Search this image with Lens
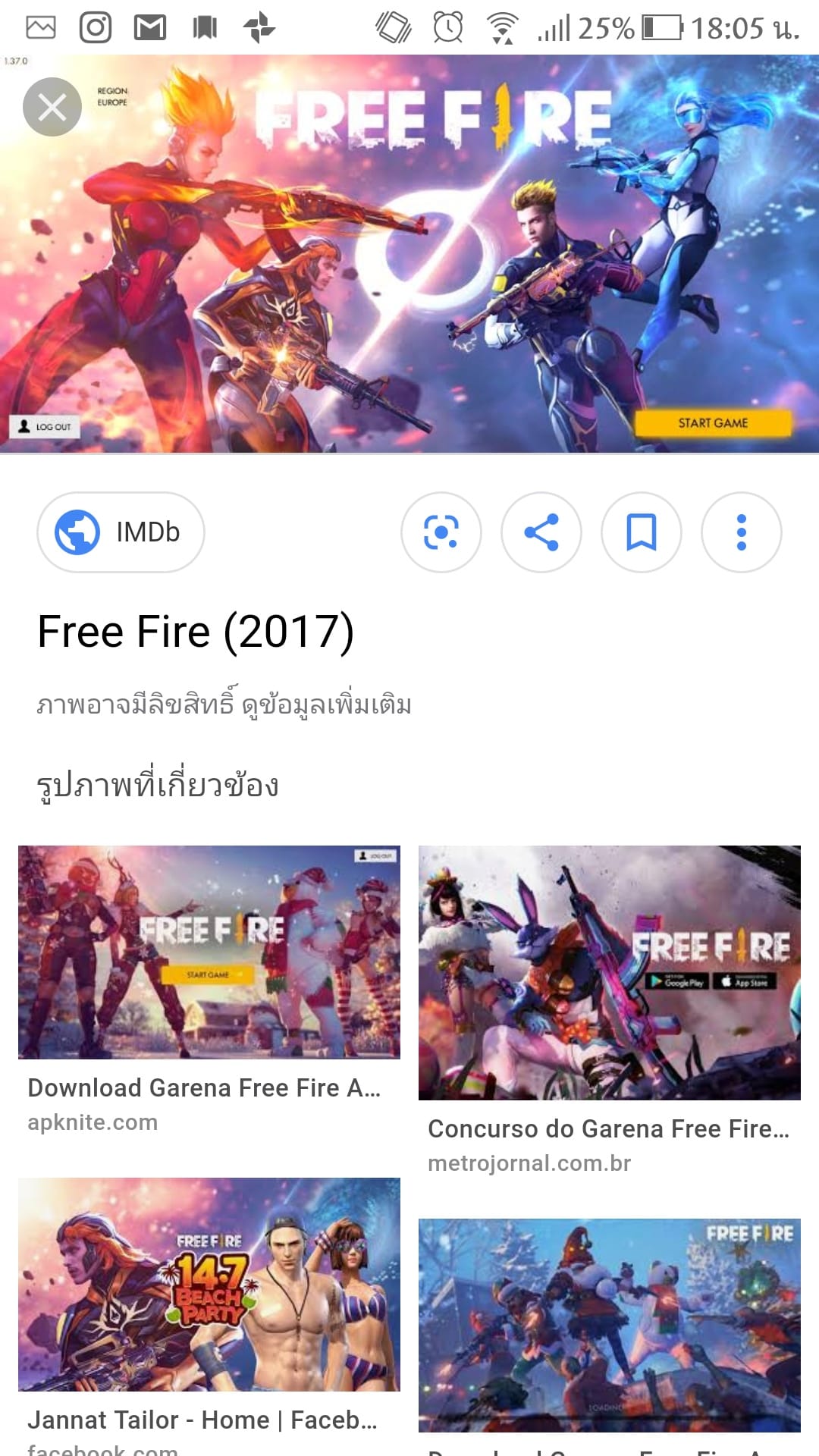The width and height of the screenshot is (819, 1456). click(x=441, y=532)
